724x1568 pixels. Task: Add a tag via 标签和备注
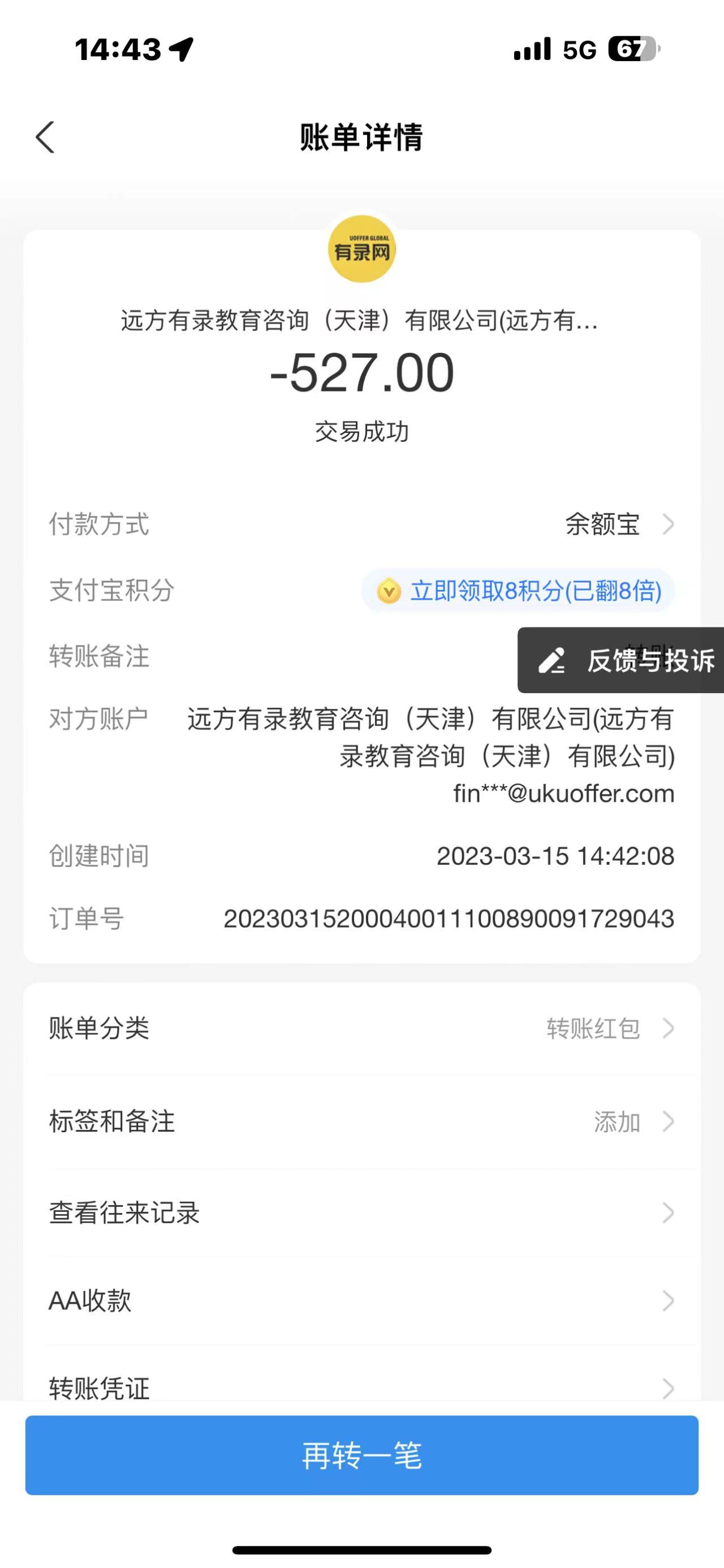[x=633, y=1121]
